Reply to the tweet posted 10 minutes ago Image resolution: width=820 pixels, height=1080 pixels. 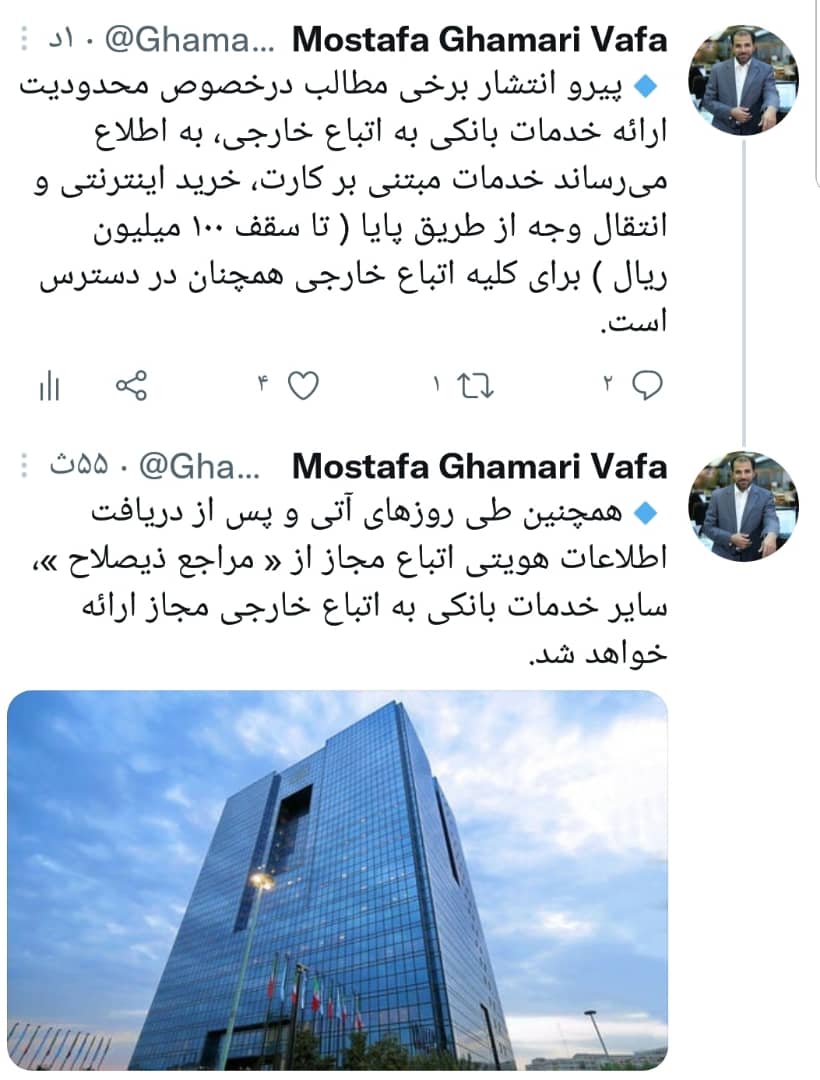click(648, 385)
